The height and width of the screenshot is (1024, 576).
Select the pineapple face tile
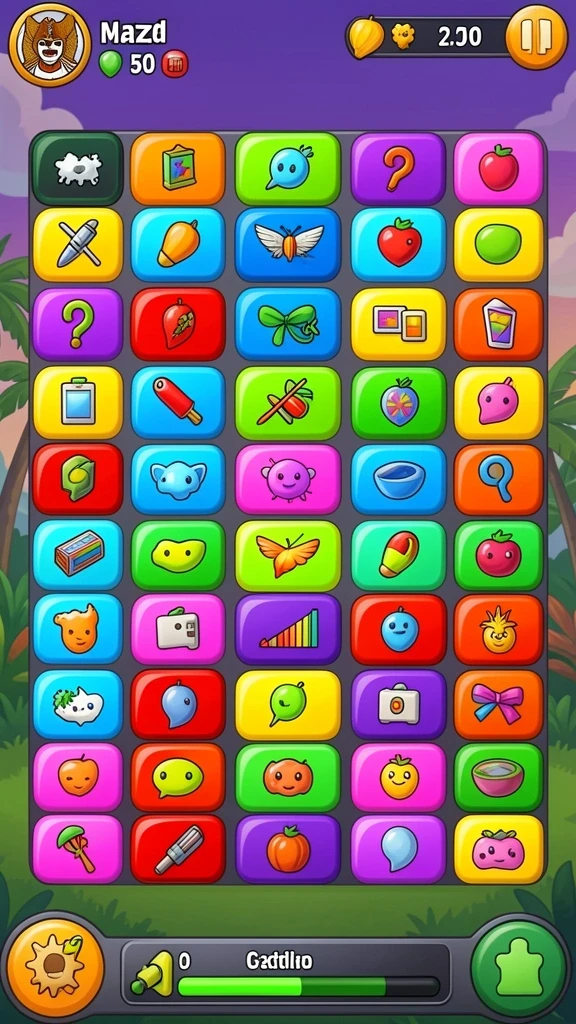[498, 629]
